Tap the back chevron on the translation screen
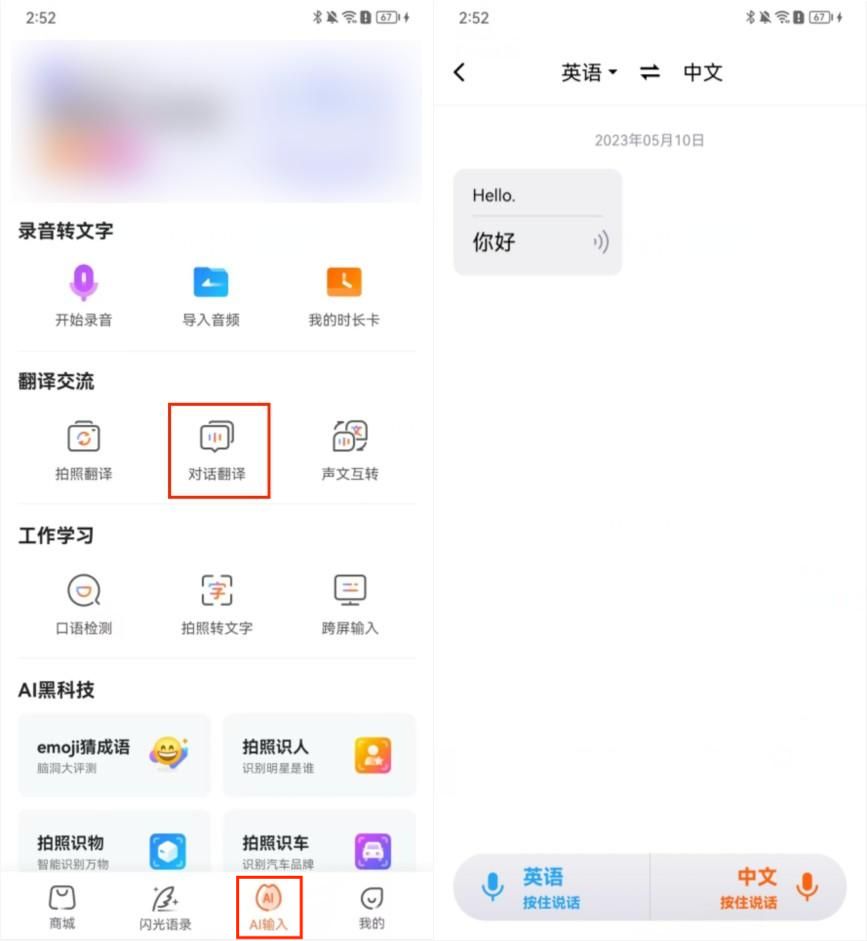The image size is (867, 941). pos(460,72)
